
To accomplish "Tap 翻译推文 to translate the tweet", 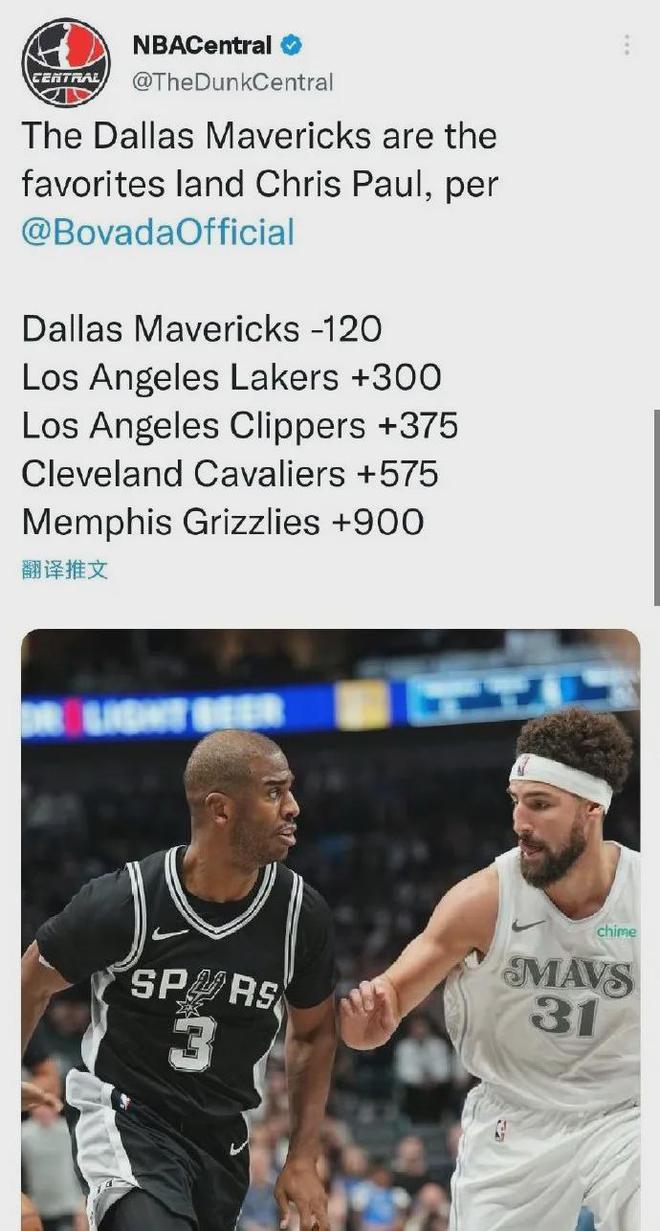I will (64, 570).
